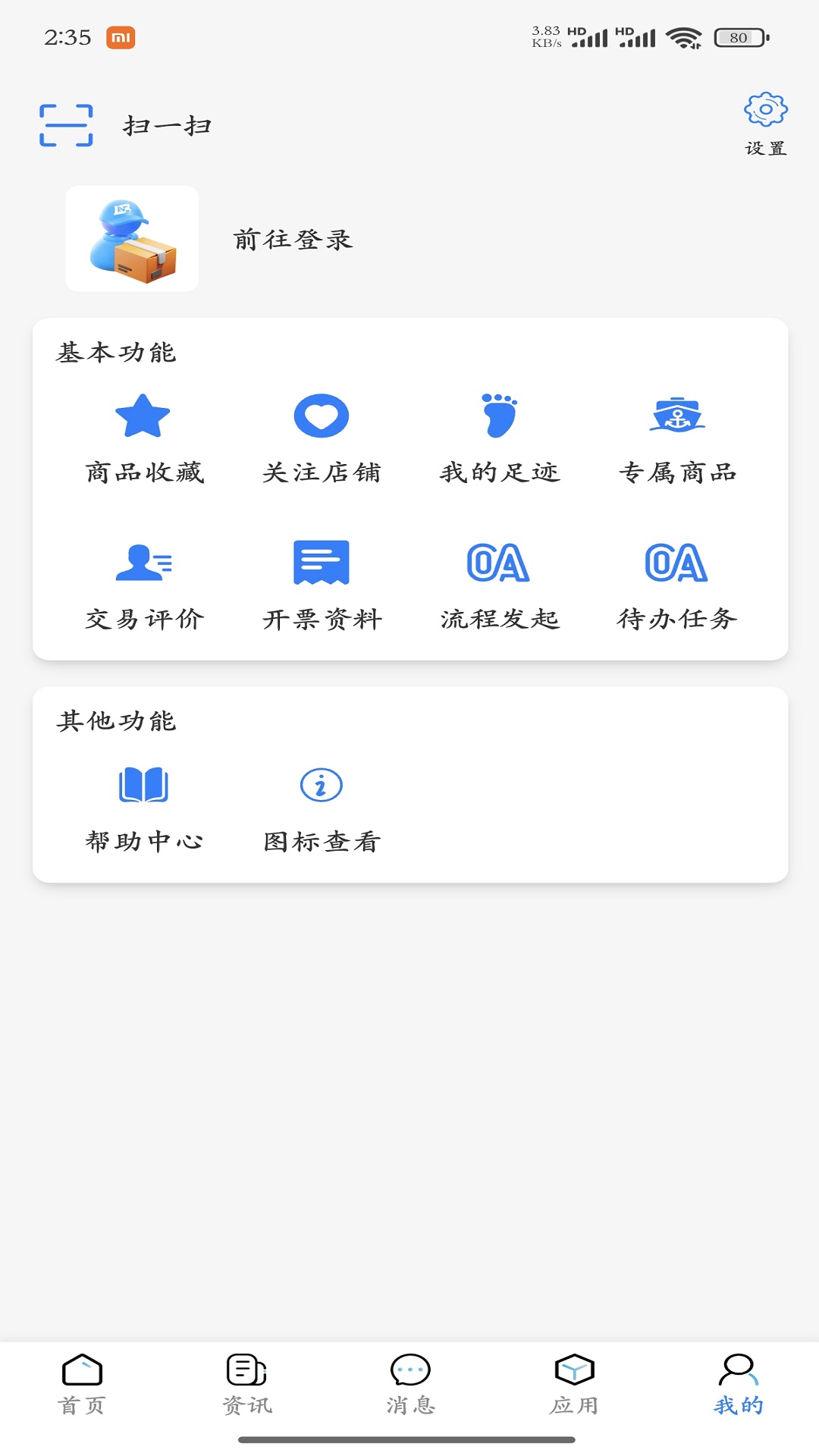The image size is (819, 1456).
Task: Select the 我的 tab
Action: pyautogui.click(x=738, y=1385)
